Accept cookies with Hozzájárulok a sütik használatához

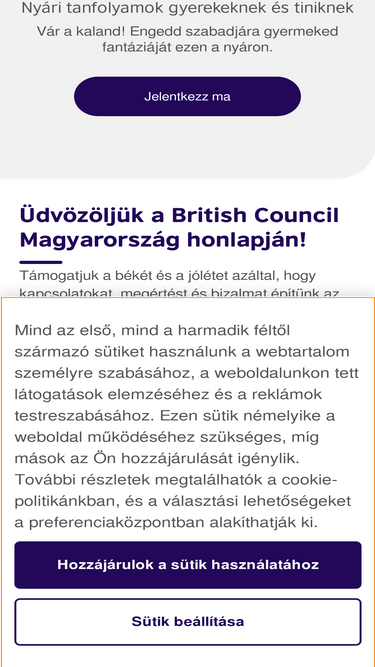point(188,565)
